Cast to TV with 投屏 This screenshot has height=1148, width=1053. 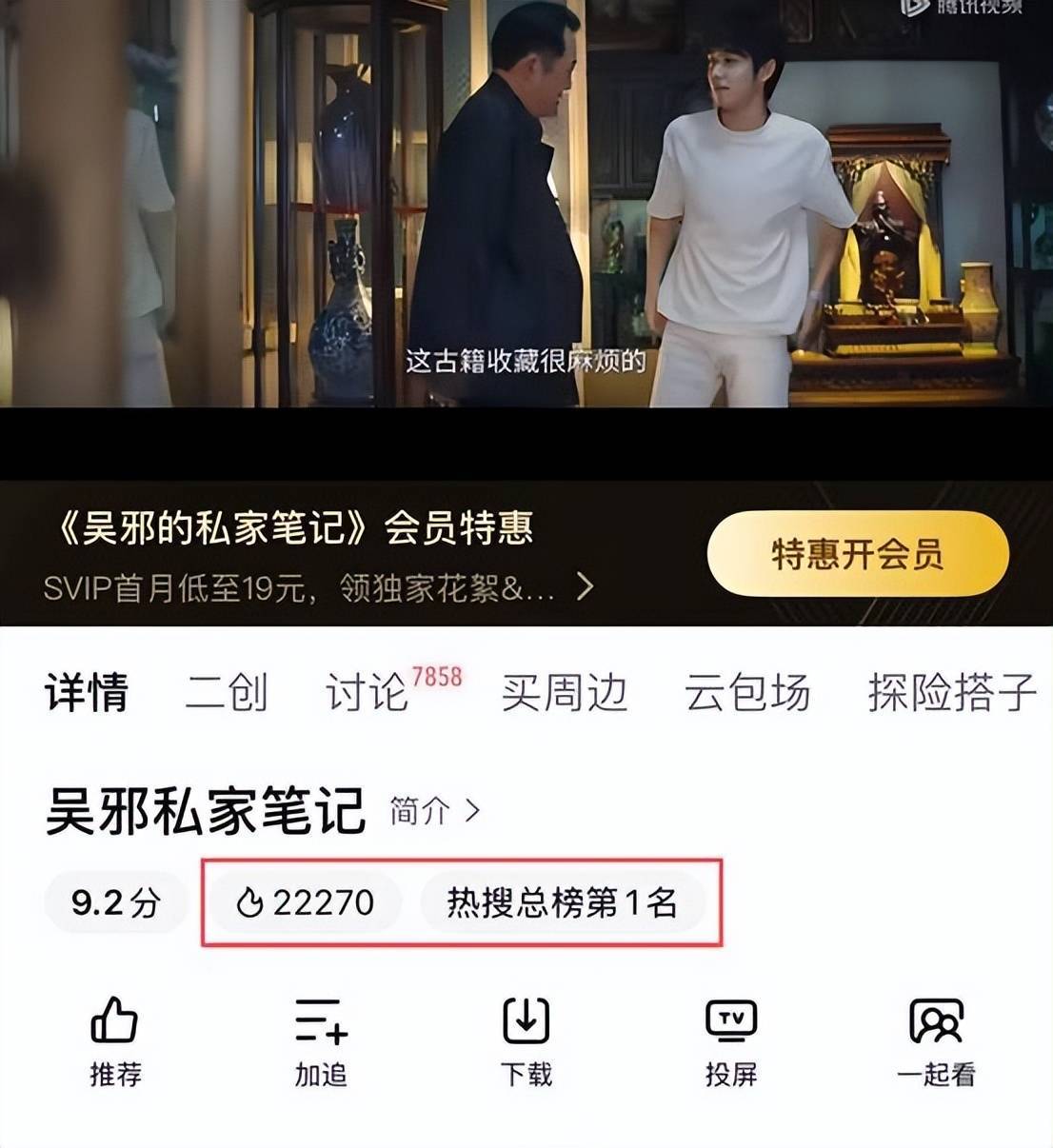click(731, 1040)
